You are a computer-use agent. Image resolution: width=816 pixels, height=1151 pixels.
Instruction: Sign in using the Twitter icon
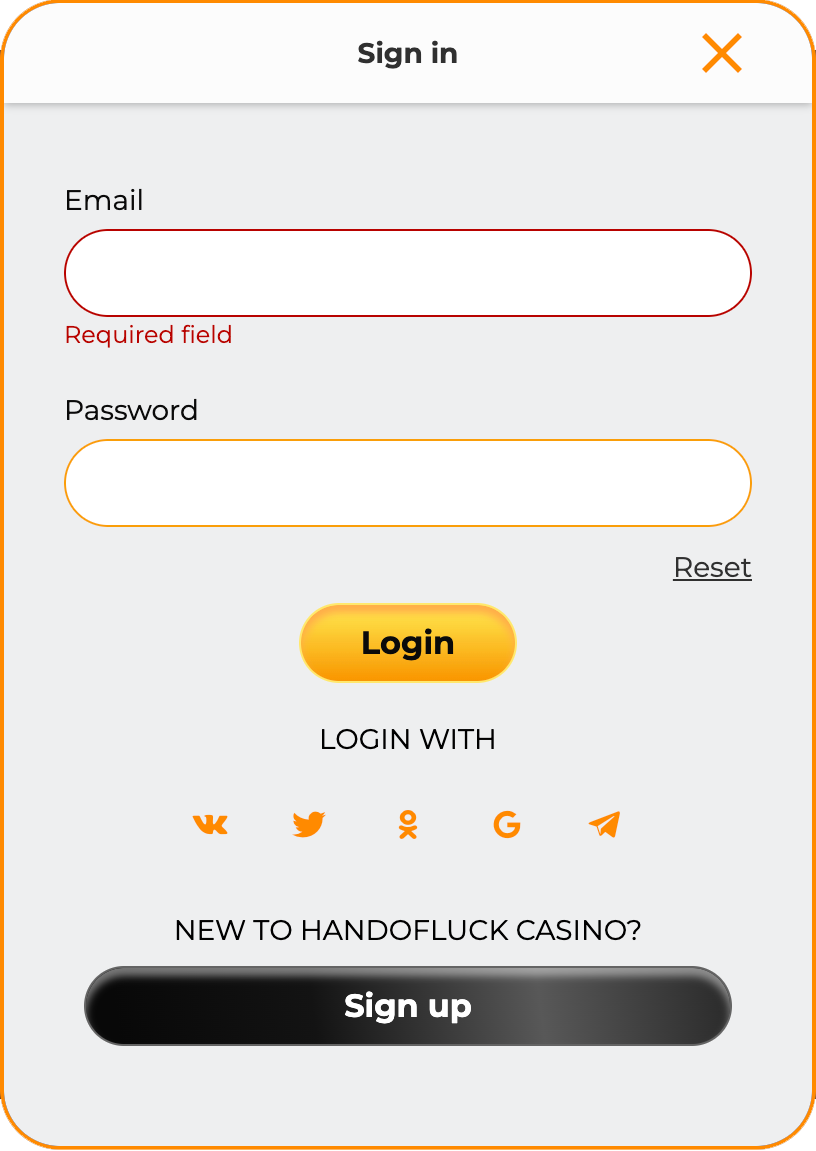tap(308, 823)
